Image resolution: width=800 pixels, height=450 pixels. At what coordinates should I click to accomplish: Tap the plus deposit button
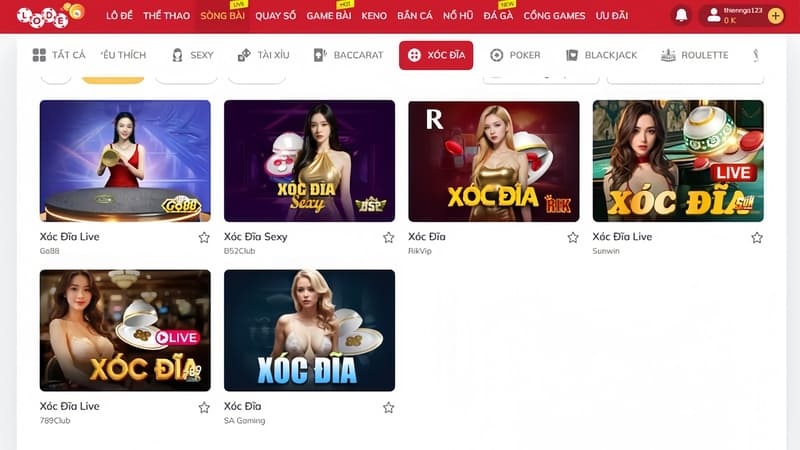point(775,16)
